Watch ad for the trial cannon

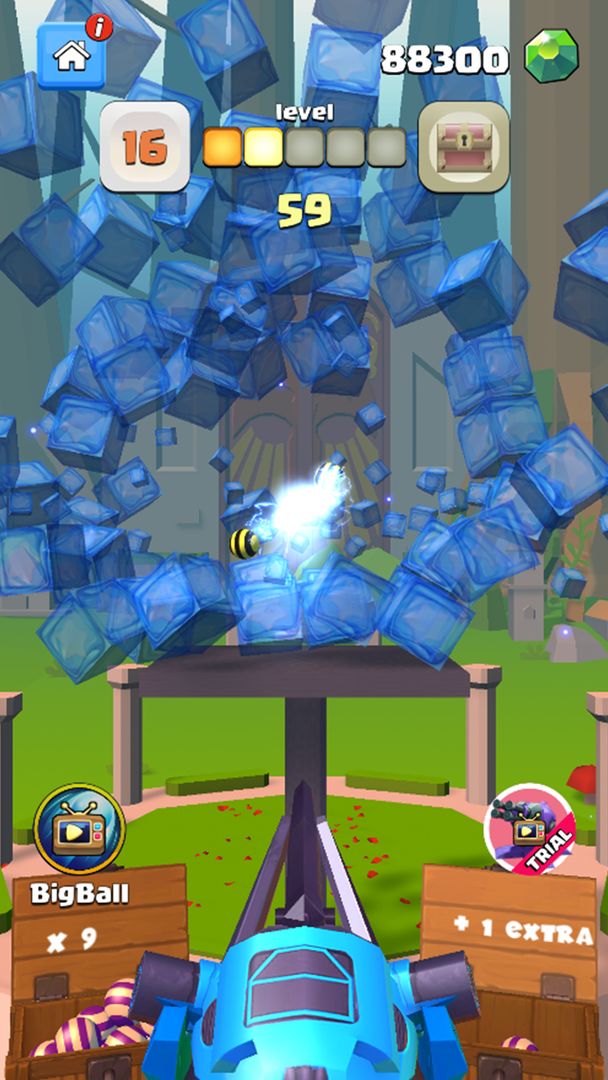coord(529,829)
